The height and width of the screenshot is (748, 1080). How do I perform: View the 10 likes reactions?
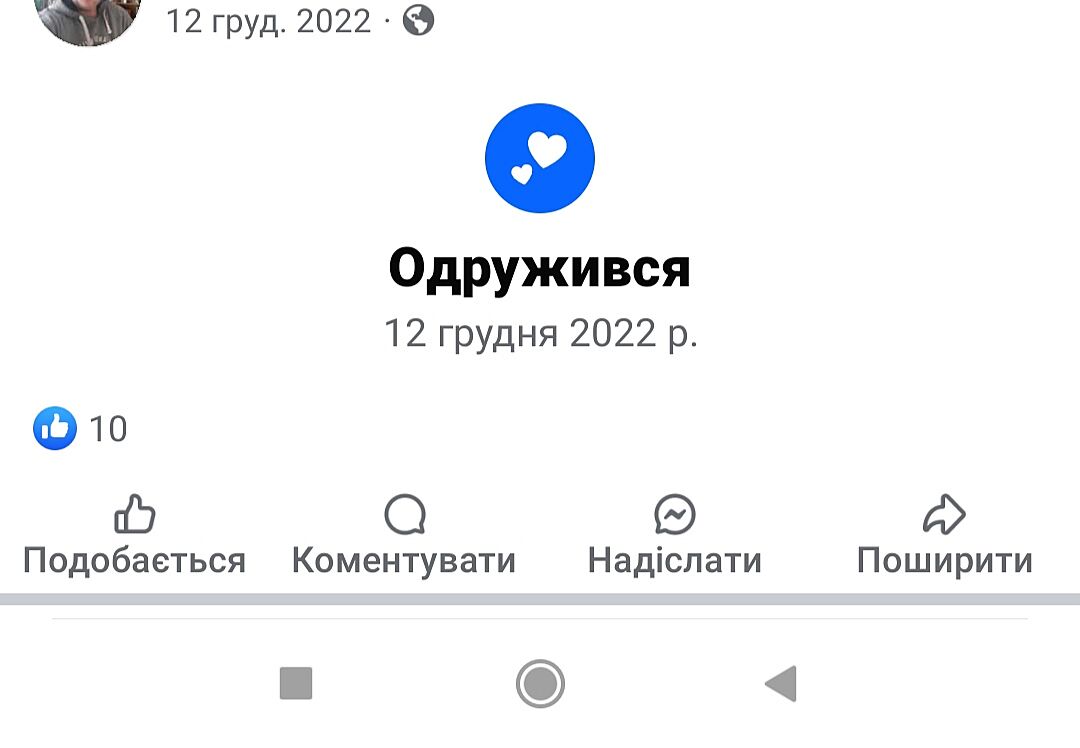click(x=80, y=429)
